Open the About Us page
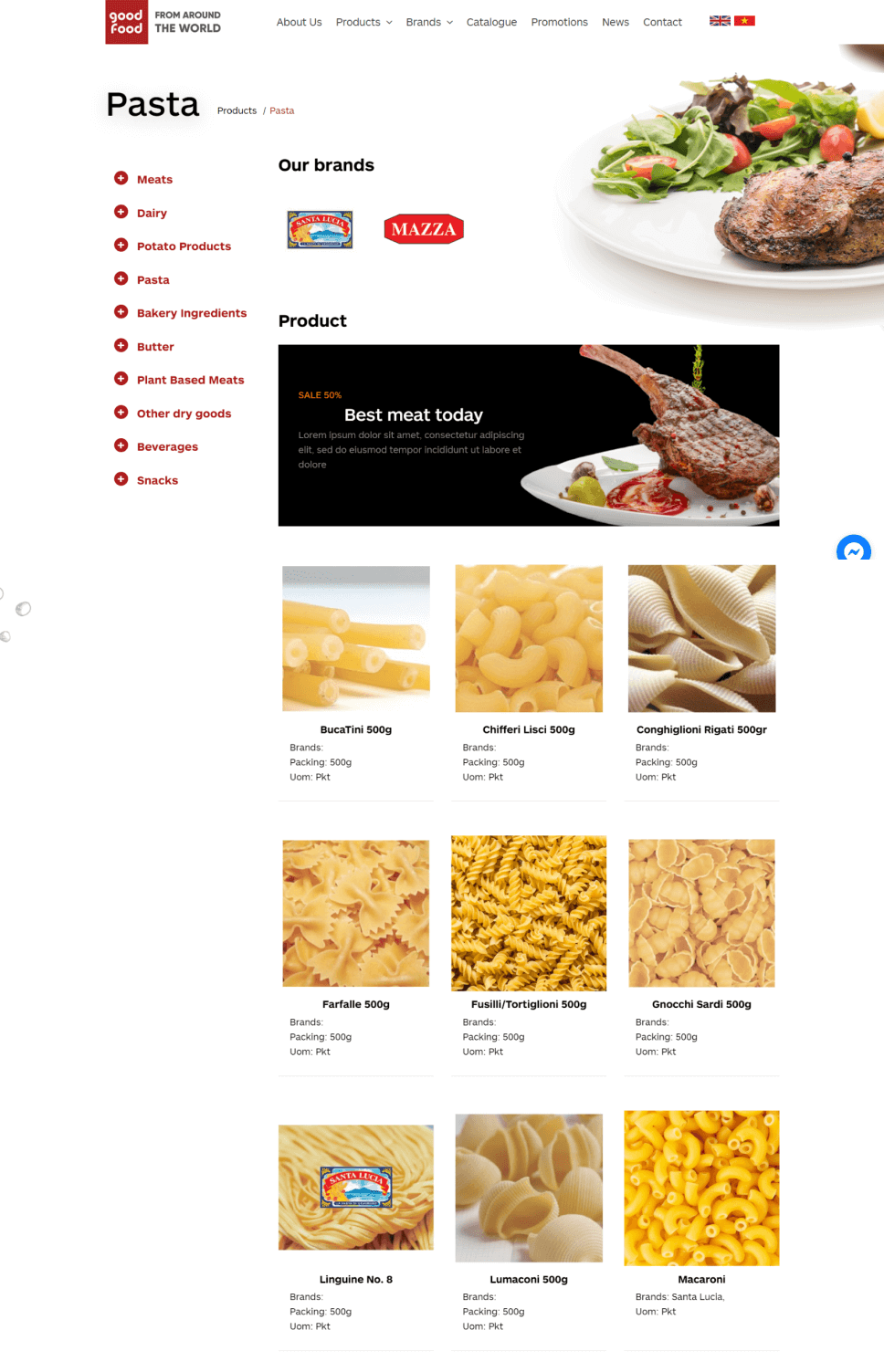The width and height of the screenshot is (884, 1372). (299, 23)
